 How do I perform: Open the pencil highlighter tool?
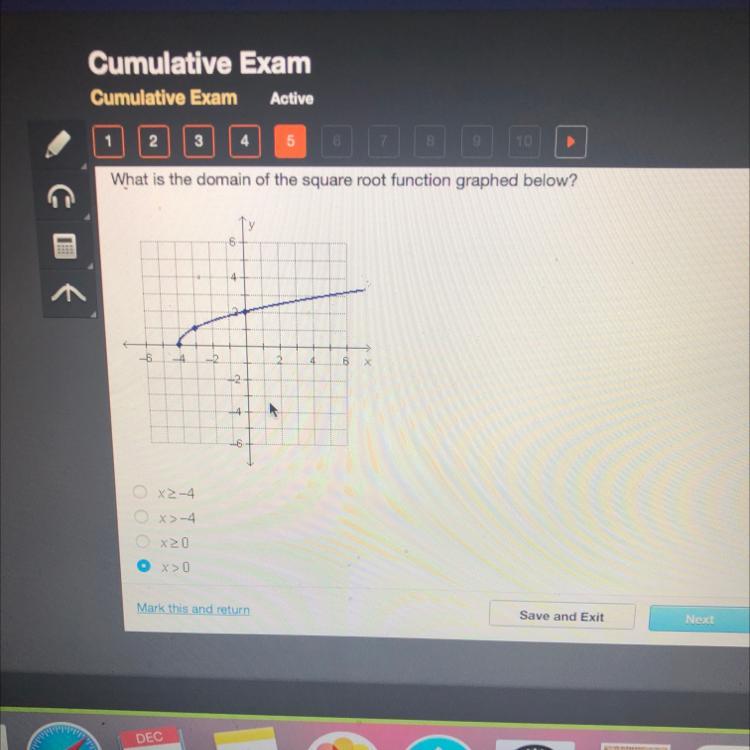[58, 143]
